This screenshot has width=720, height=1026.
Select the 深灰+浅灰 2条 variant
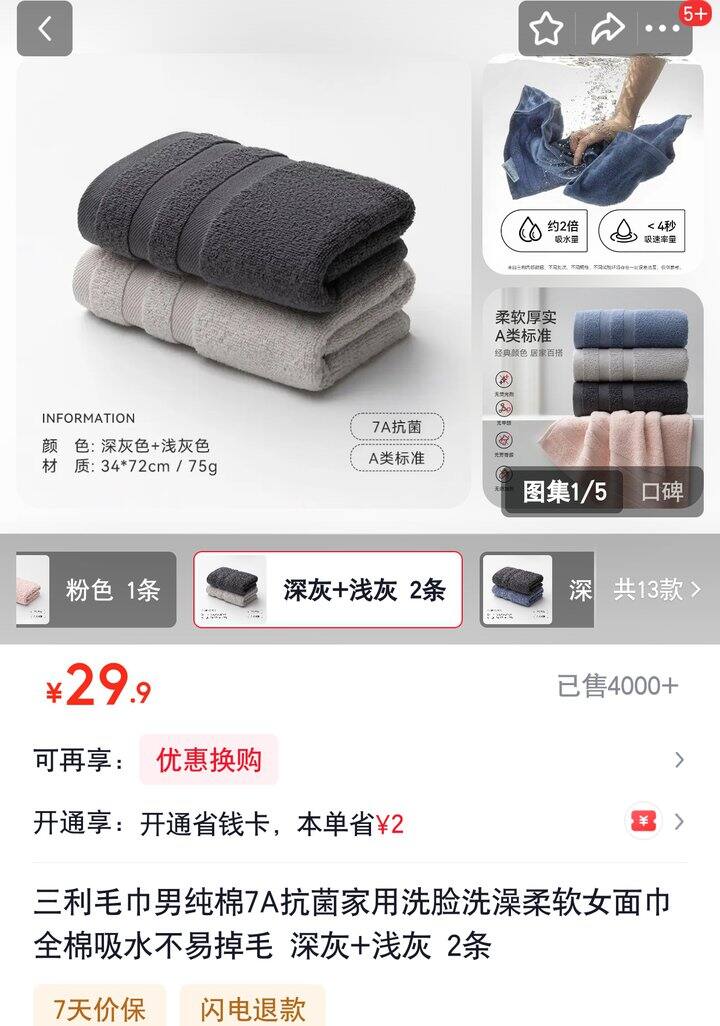point(328,590)
